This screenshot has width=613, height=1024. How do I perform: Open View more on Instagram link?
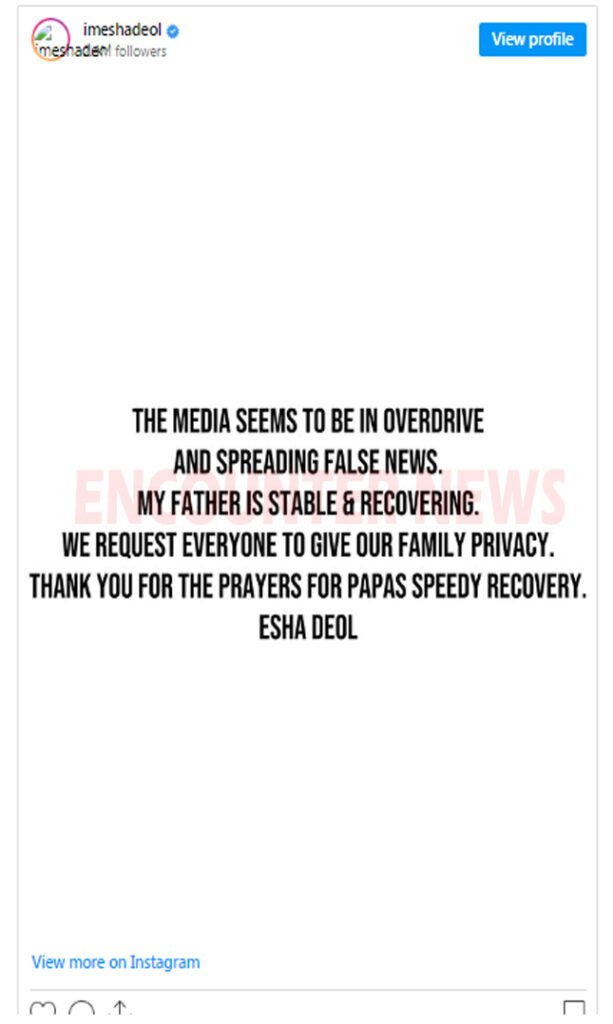116,962
